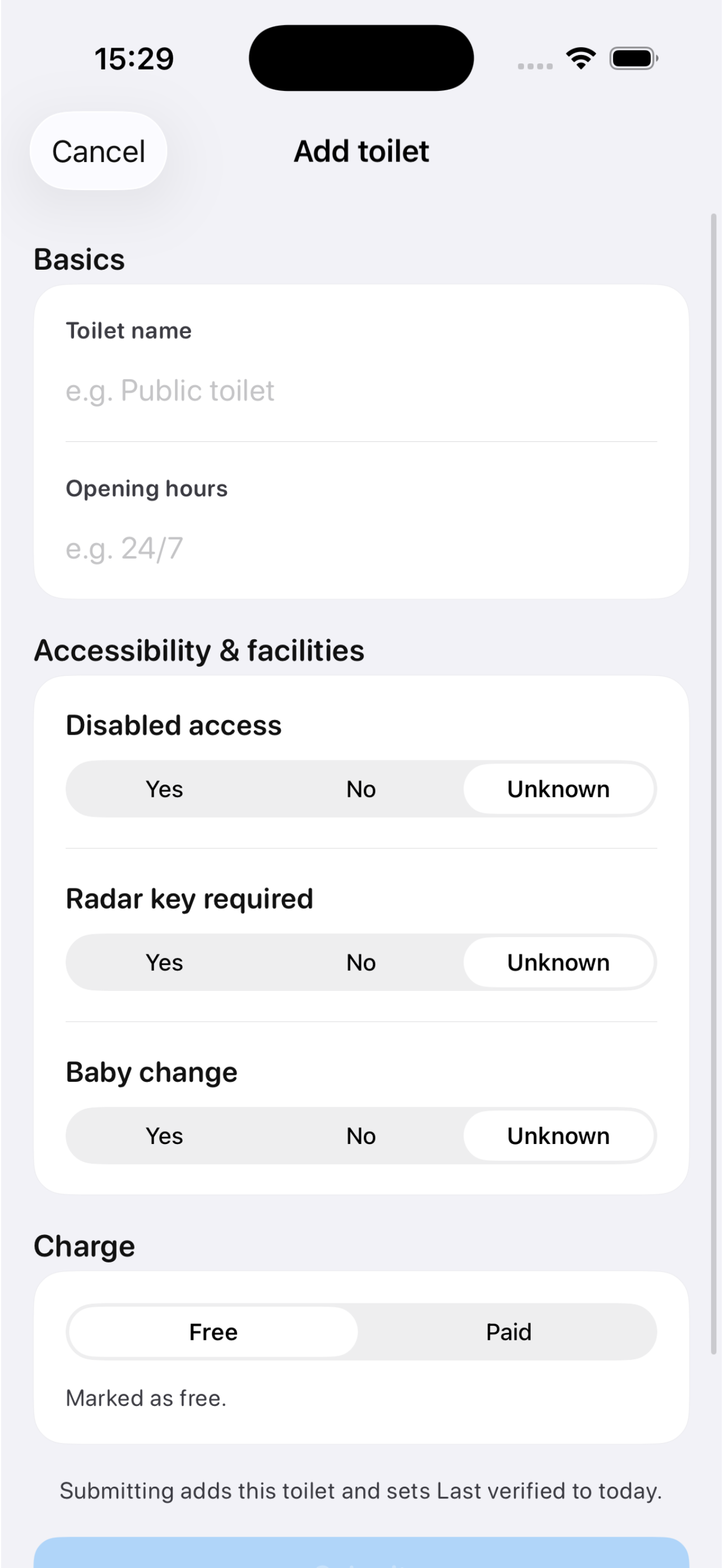Viewport: 723px width, 1568px height.
Task: Pick Unknown for Baby change
Action: 558,1136
